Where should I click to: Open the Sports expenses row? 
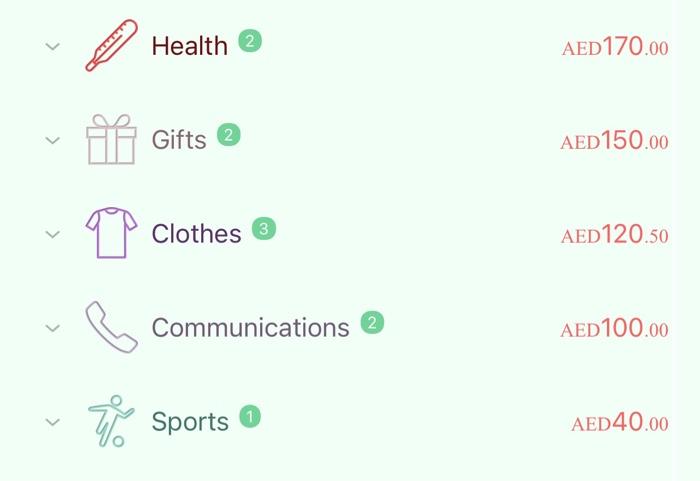coord(190,422)
